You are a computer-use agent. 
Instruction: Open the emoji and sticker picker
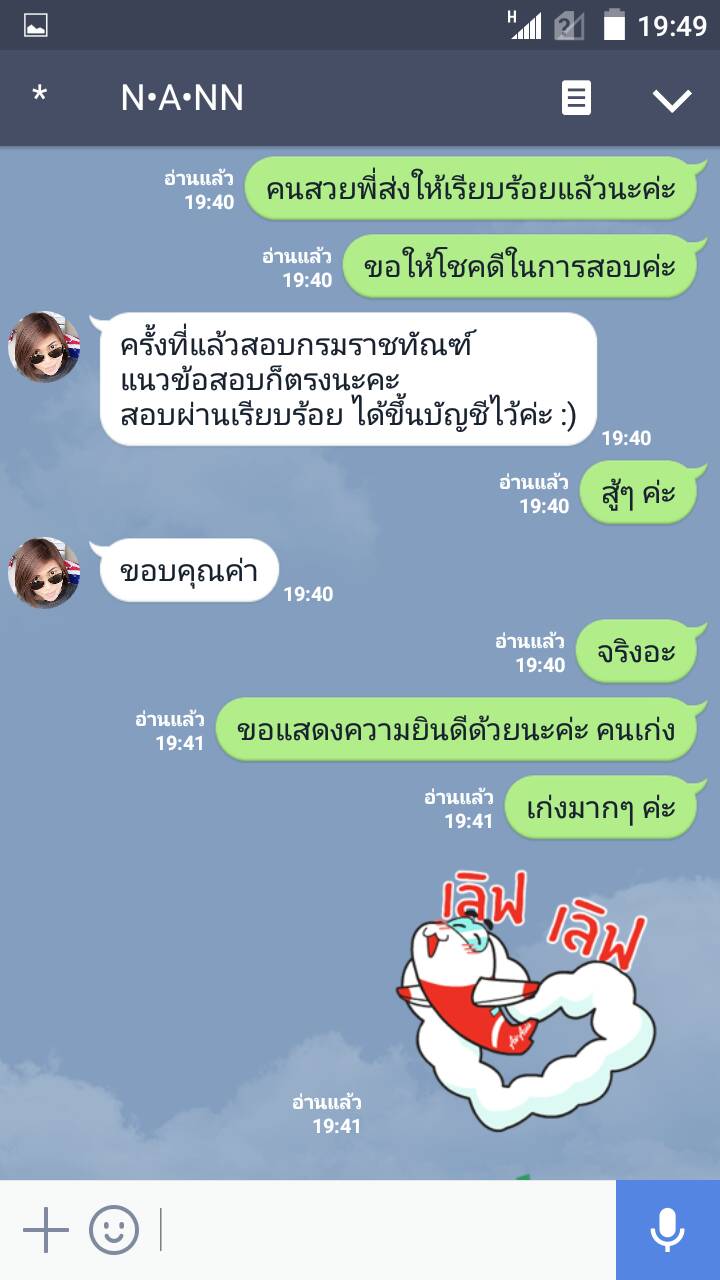click(x=114, y=1230)
